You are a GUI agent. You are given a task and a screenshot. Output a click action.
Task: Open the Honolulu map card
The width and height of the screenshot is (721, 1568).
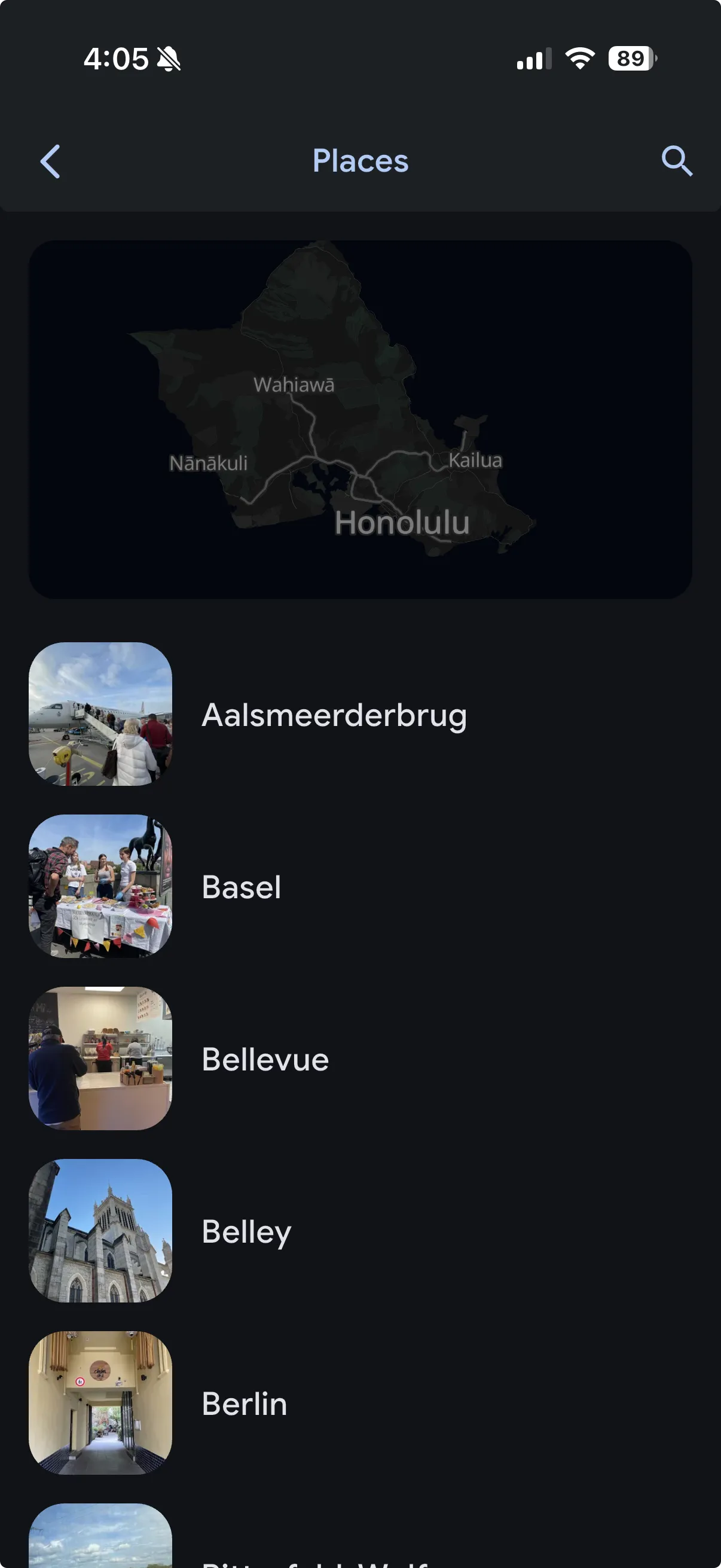coord(360,419)
